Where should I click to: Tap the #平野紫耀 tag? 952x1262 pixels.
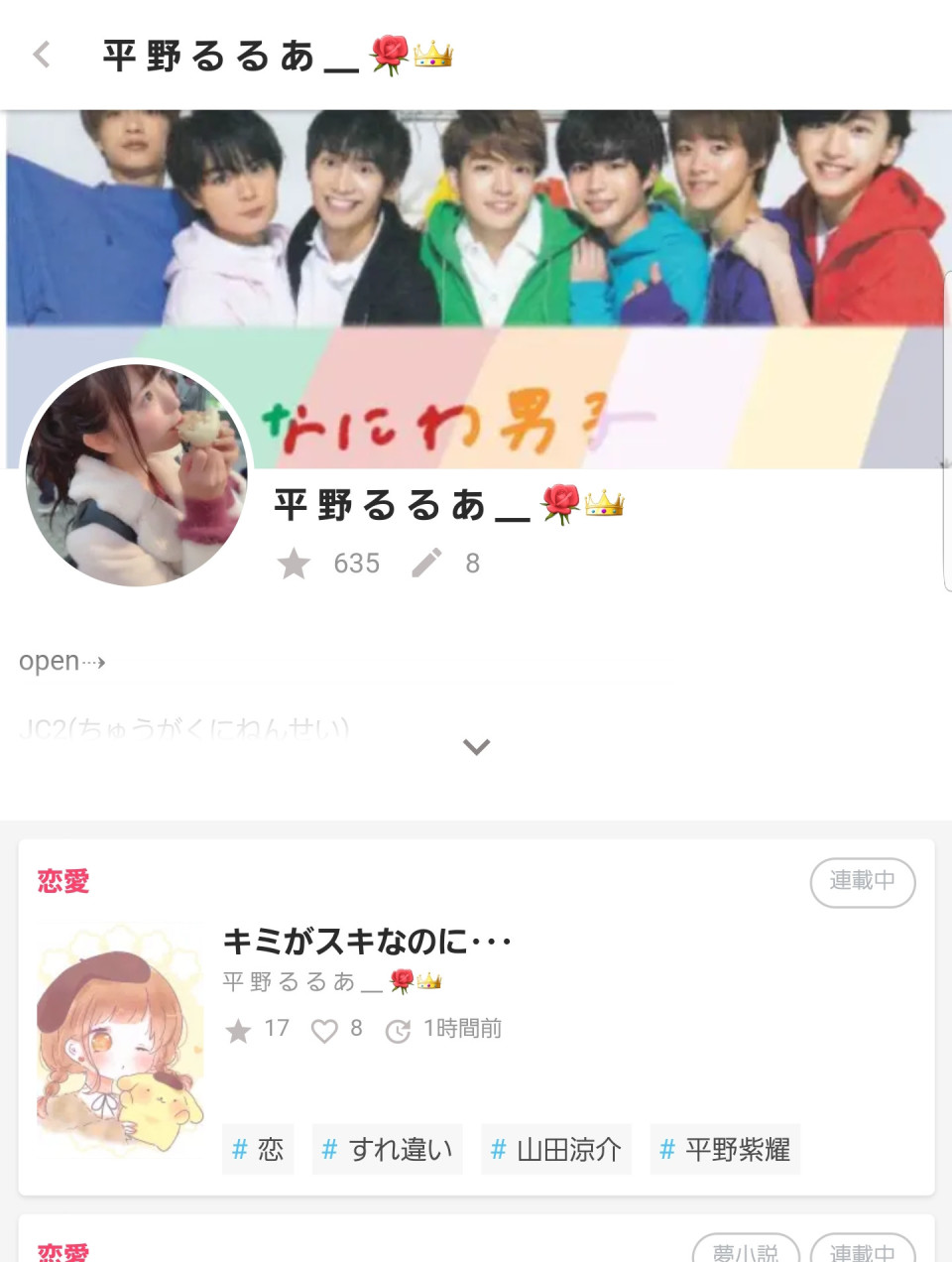(x=725, y=1149)
